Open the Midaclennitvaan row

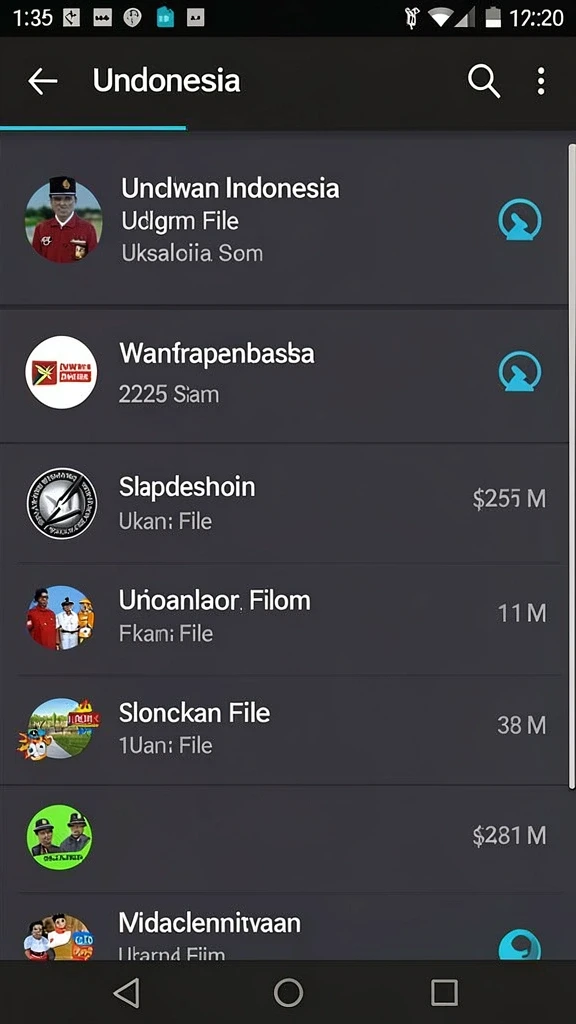point(285,927)
